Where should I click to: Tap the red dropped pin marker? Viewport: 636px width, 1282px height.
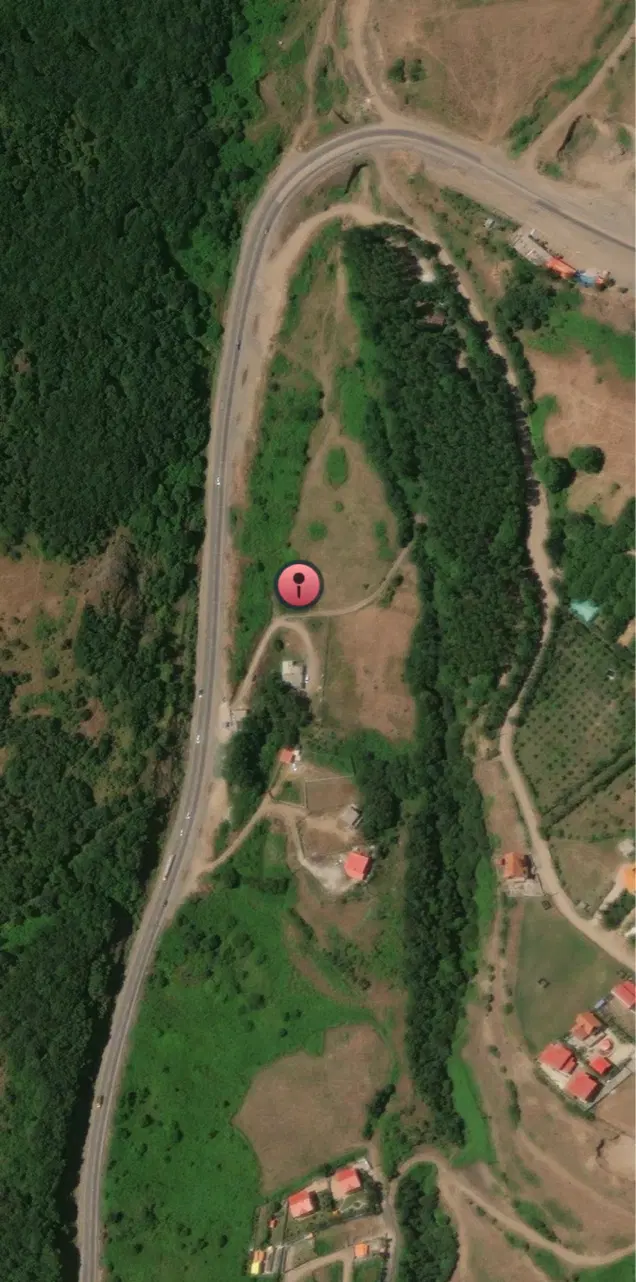tap(299, 585)
